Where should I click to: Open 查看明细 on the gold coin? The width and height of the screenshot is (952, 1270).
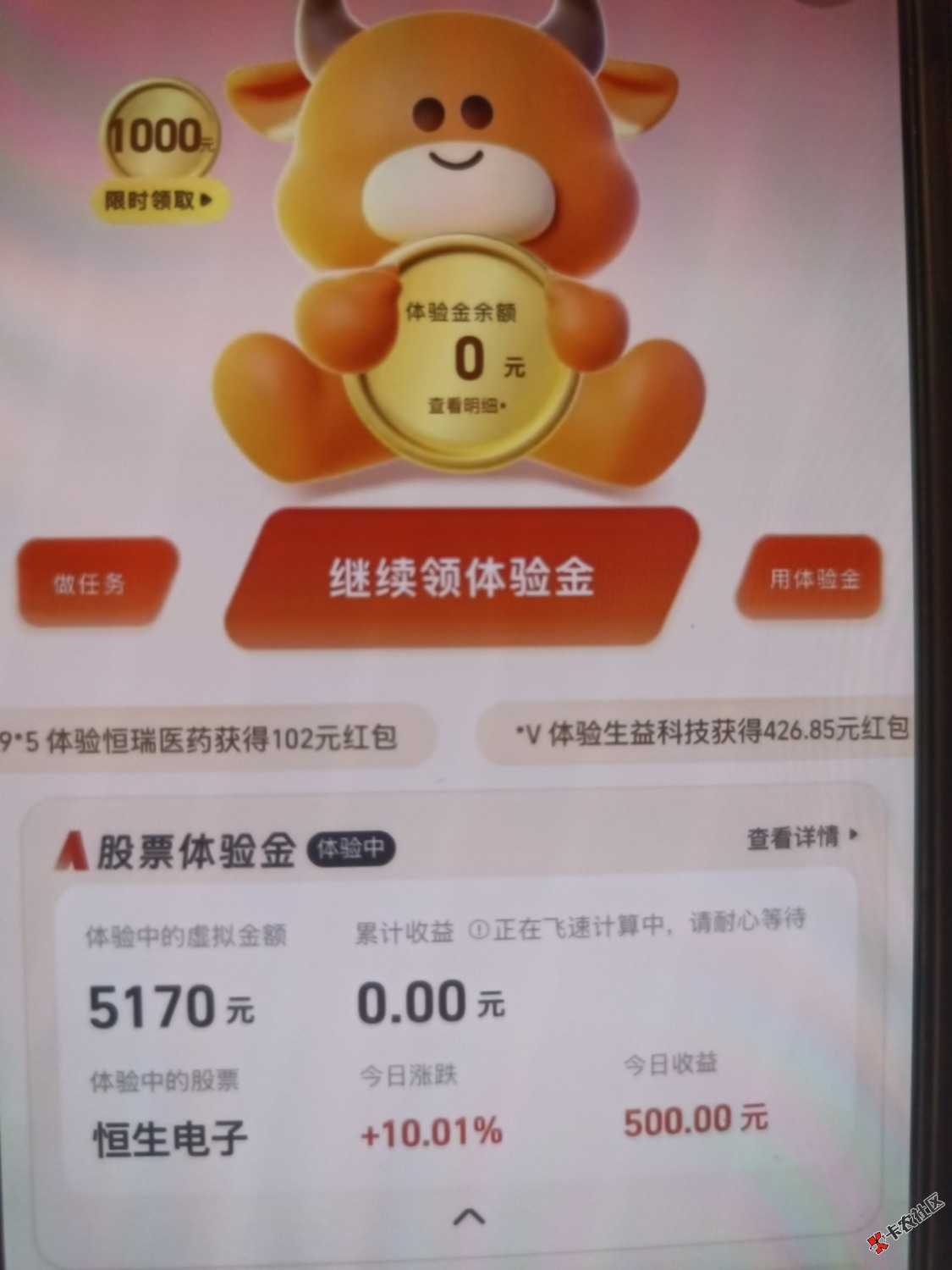(x=467, y=406)
